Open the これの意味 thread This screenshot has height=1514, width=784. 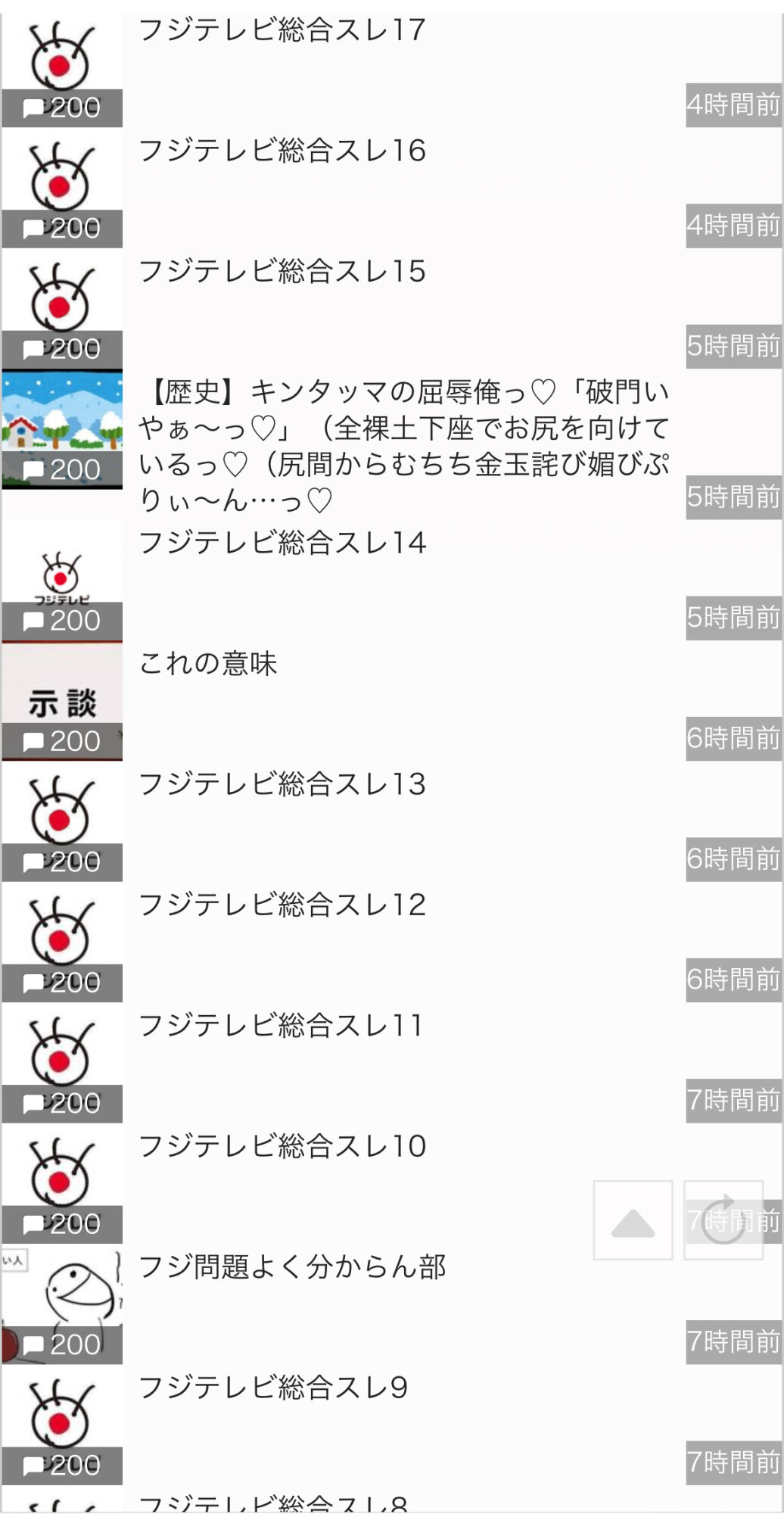tap(208, 663)
